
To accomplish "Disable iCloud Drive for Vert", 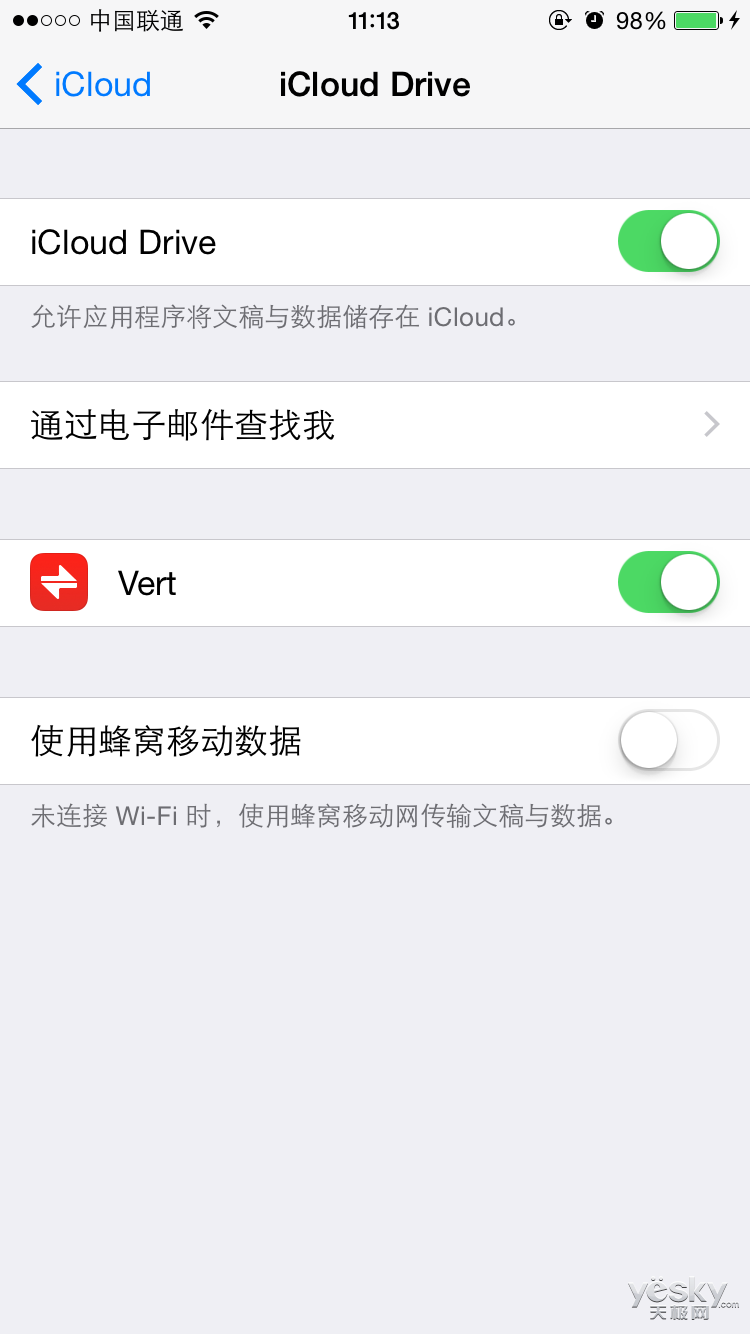I will (668, 583).
